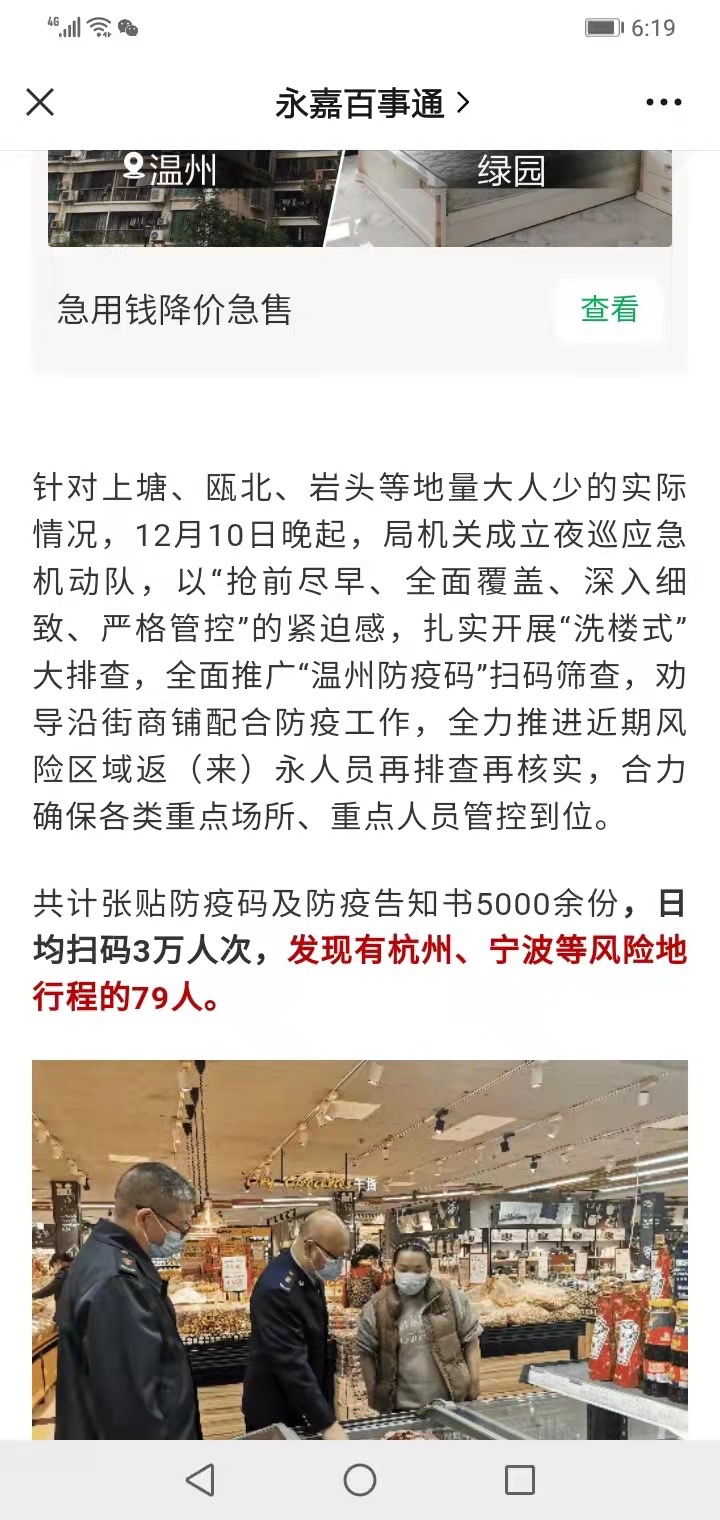View the supermarket inspection photo
720x1520 pixels.
(x=360, y=1250)
